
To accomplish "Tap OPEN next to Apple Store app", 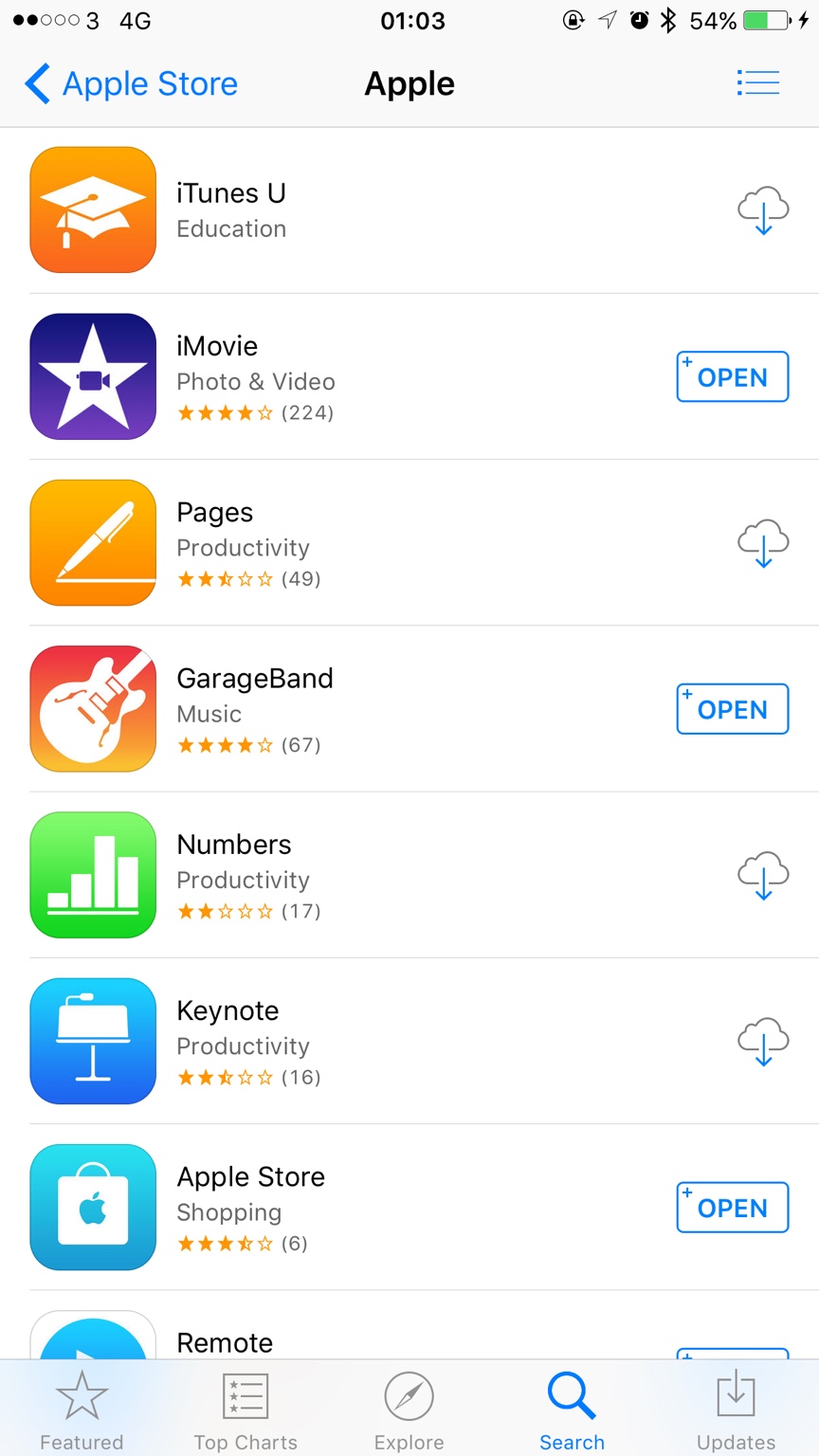I will 733,1208.
